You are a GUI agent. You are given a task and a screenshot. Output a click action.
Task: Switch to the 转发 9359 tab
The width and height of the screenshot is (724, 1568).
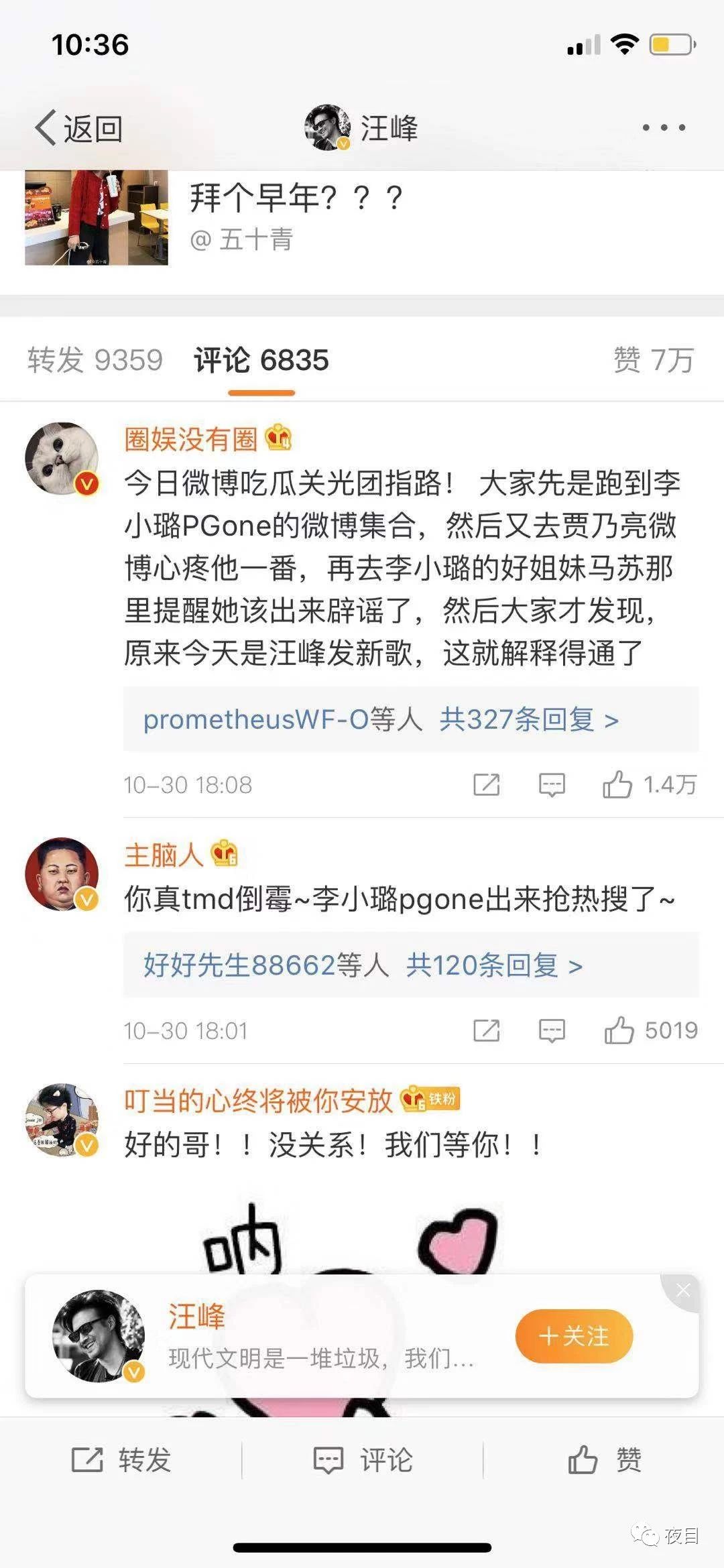tap(95, 361)
